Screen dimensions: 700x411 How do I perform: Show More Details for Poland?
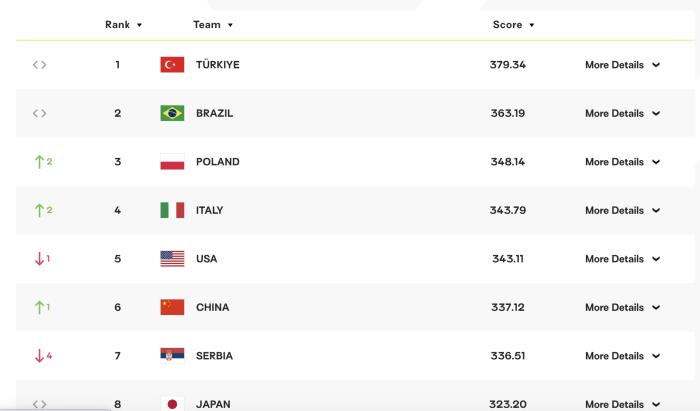coord(622,162)
